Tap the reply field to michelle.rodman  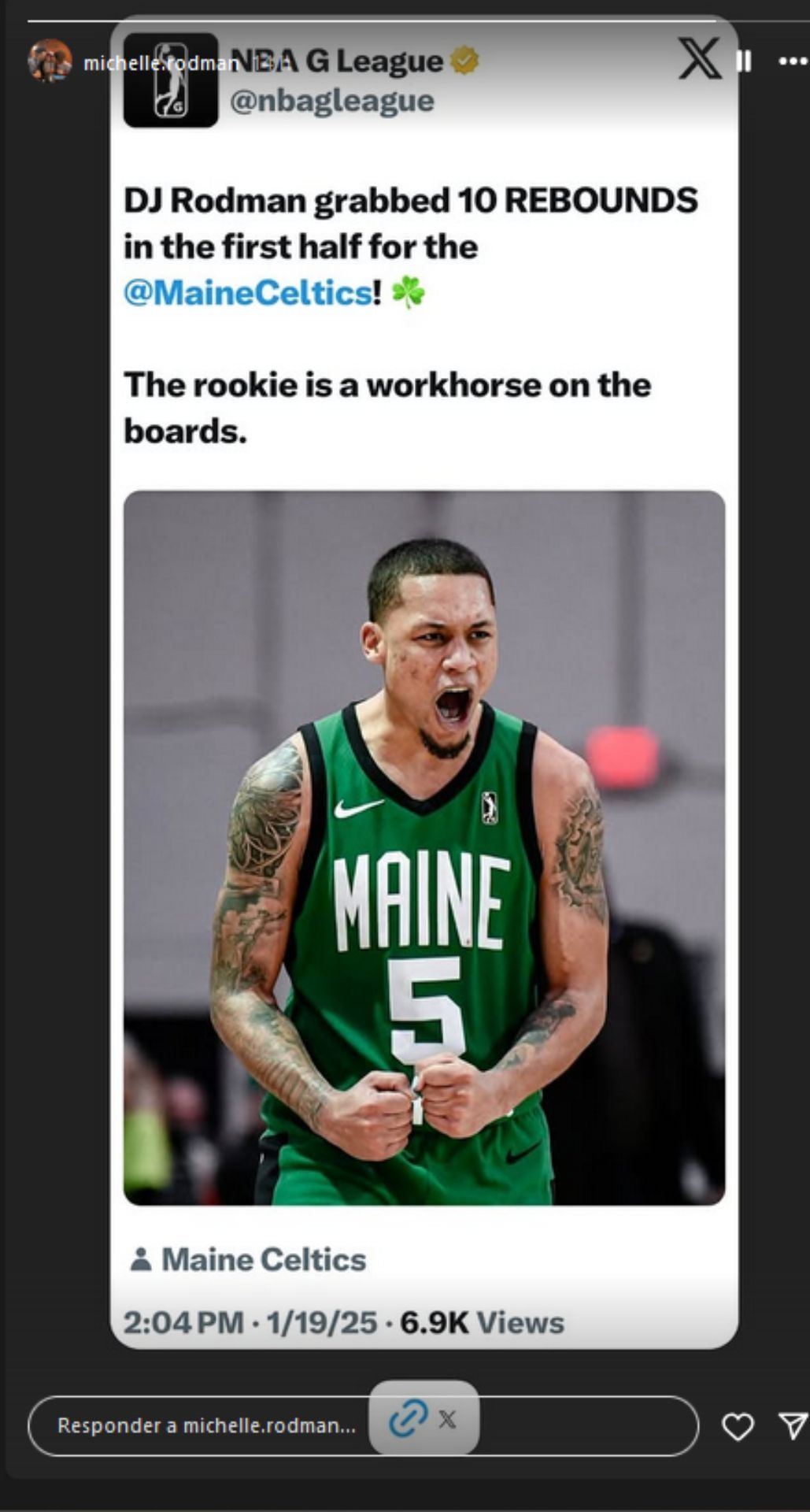pyautogui.click(x=206, y=1425)
